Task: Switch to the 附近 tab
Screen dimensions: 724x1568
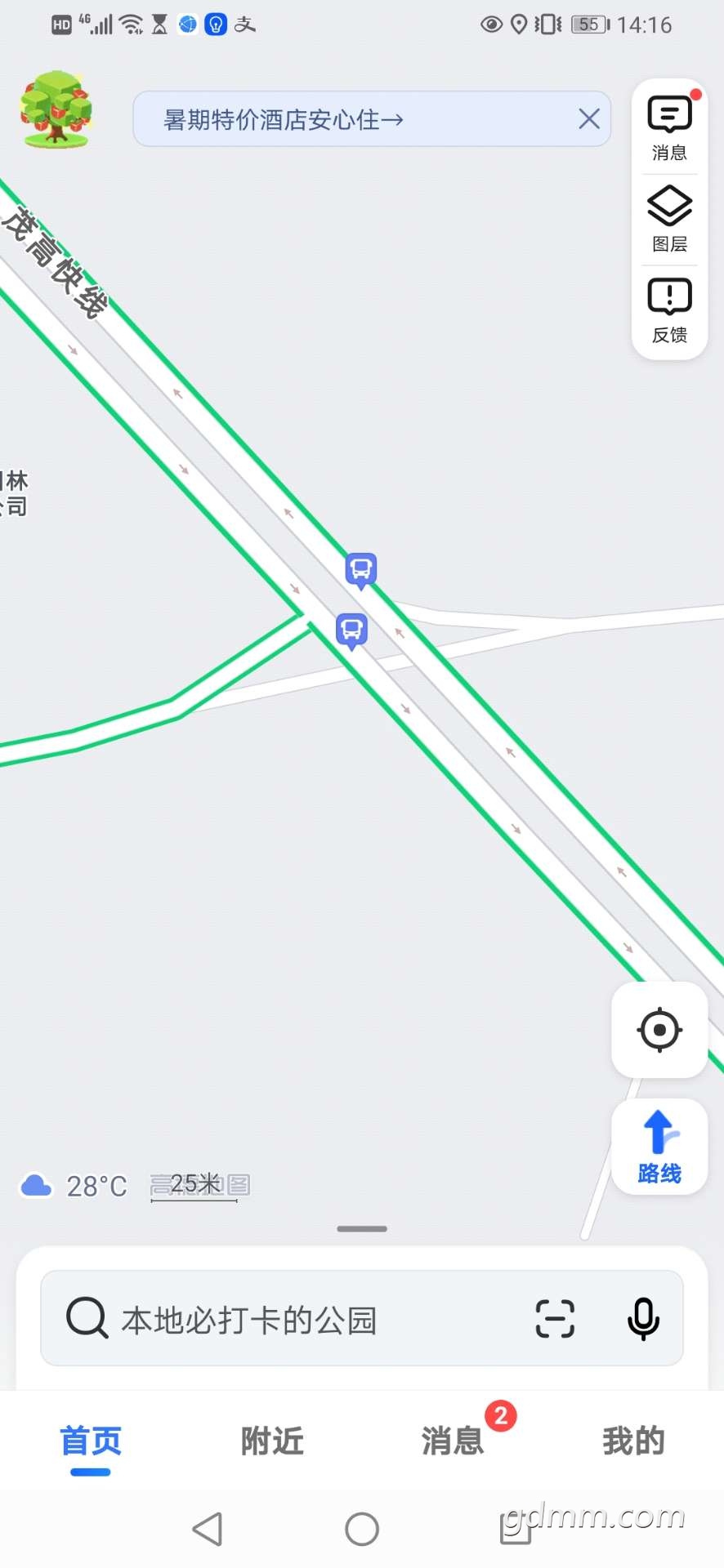Action: [x=272, y=1441]
